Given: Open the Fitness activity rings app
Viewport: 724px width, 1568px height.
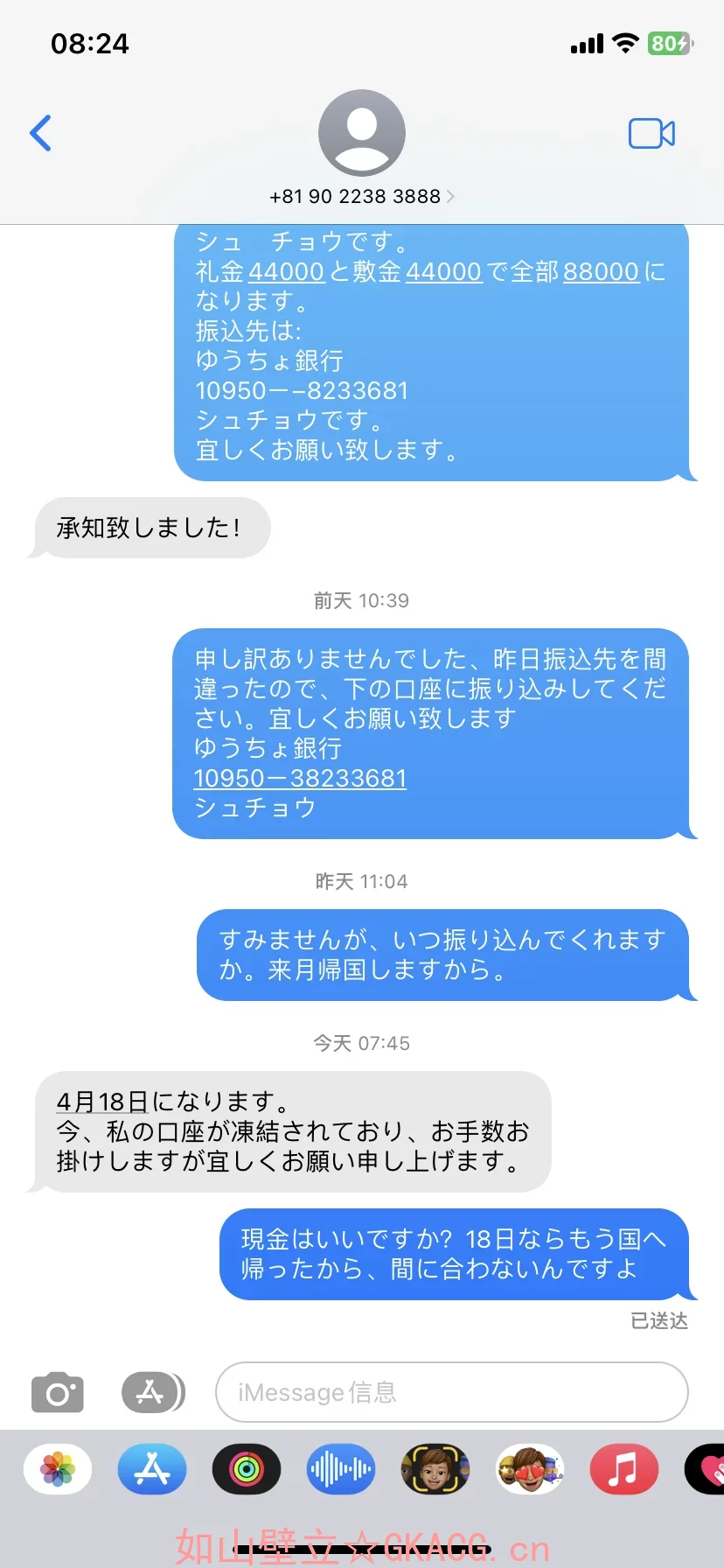Looking at the screenshot, I should point(247,1469).
